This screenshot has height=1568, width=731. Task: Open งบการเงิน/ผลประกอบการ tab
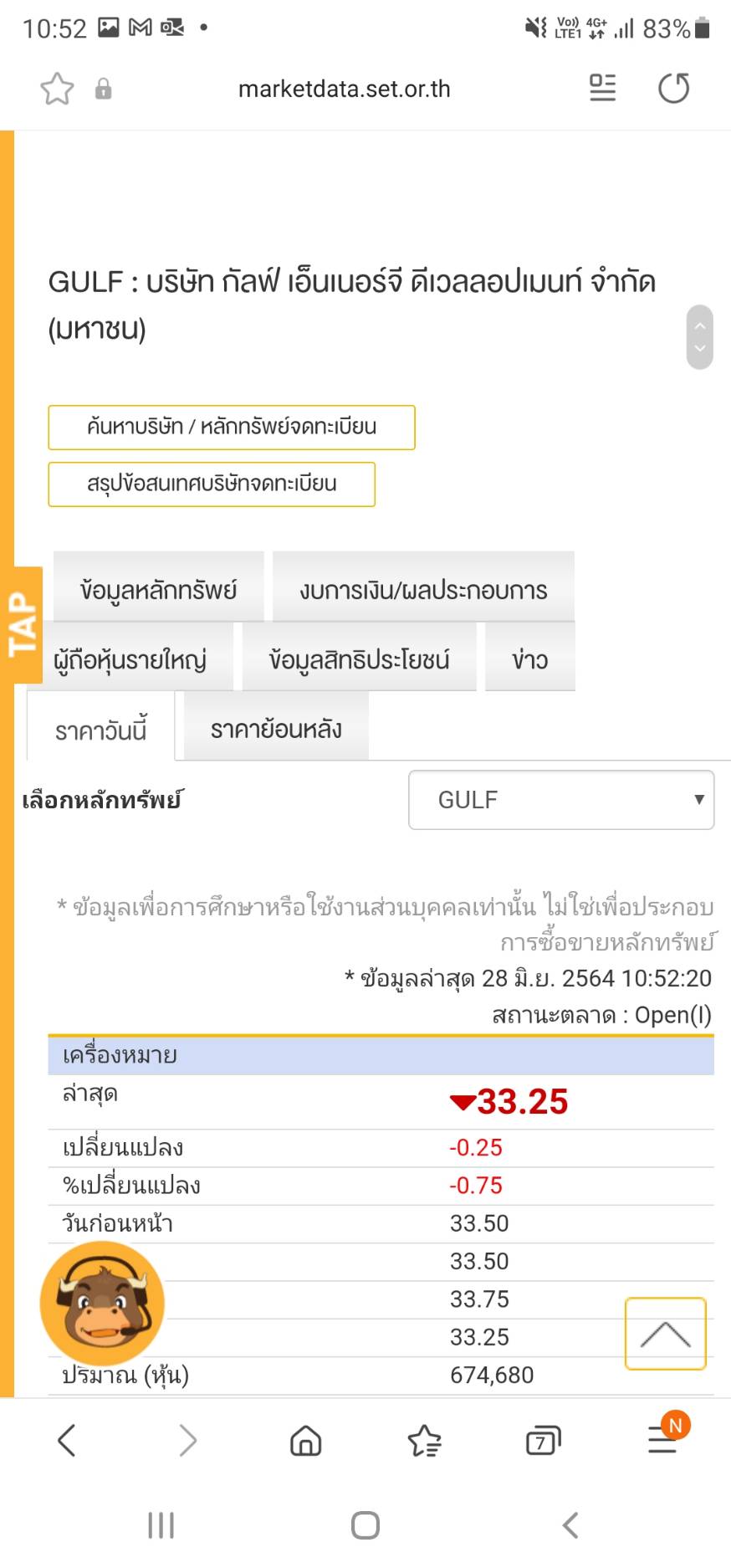423,587
